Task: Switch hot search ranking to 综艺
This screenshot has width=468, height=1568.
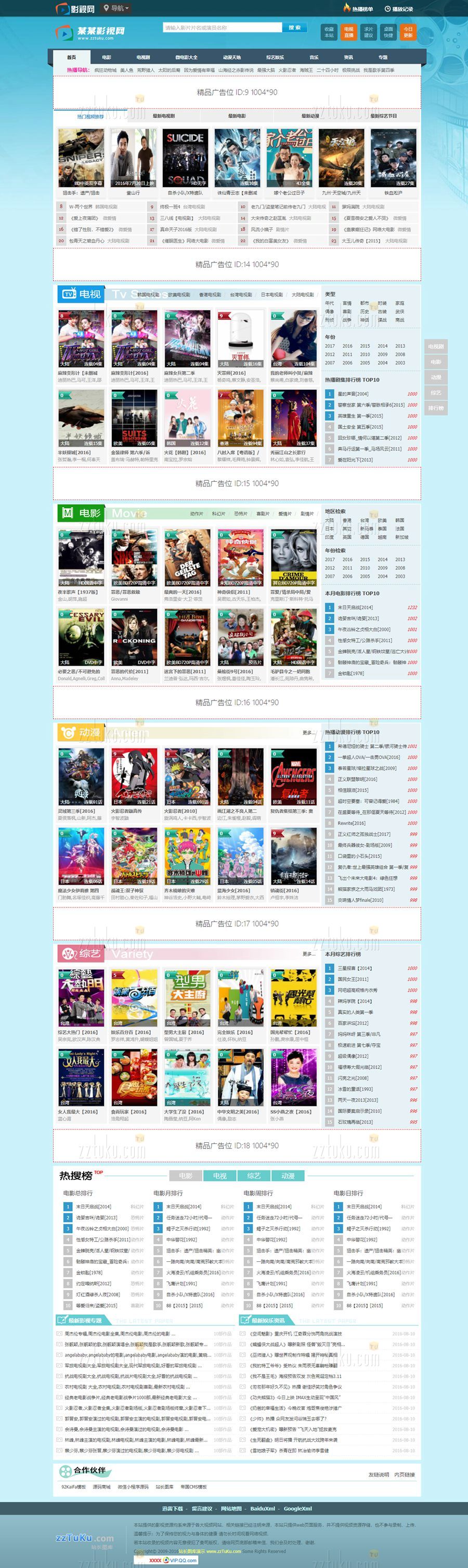Action: [x=254, y=1176]
